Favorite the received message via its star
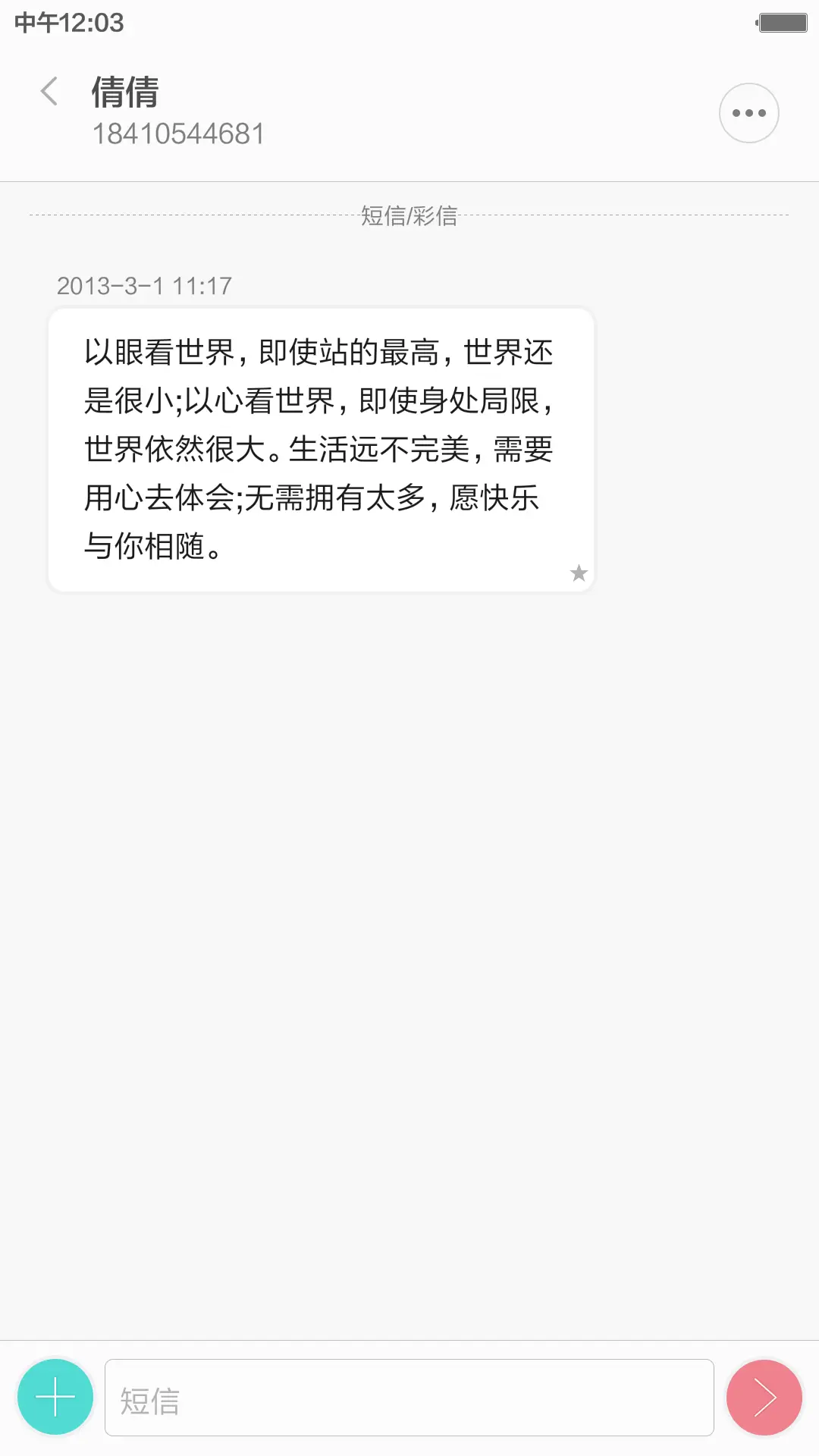 [x=578, y=574]
